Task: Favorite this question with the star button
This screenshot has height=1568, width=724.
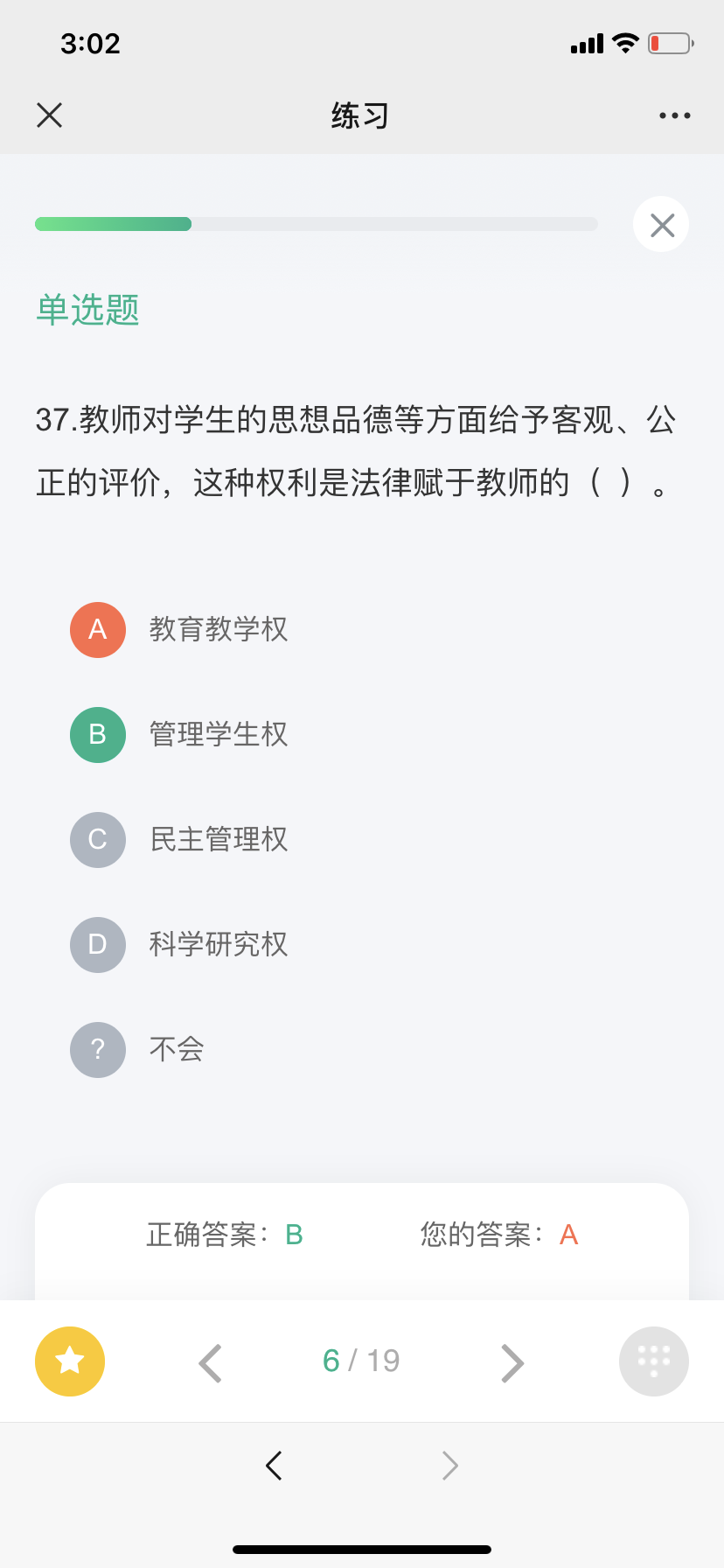Action: click(70, 1361)
